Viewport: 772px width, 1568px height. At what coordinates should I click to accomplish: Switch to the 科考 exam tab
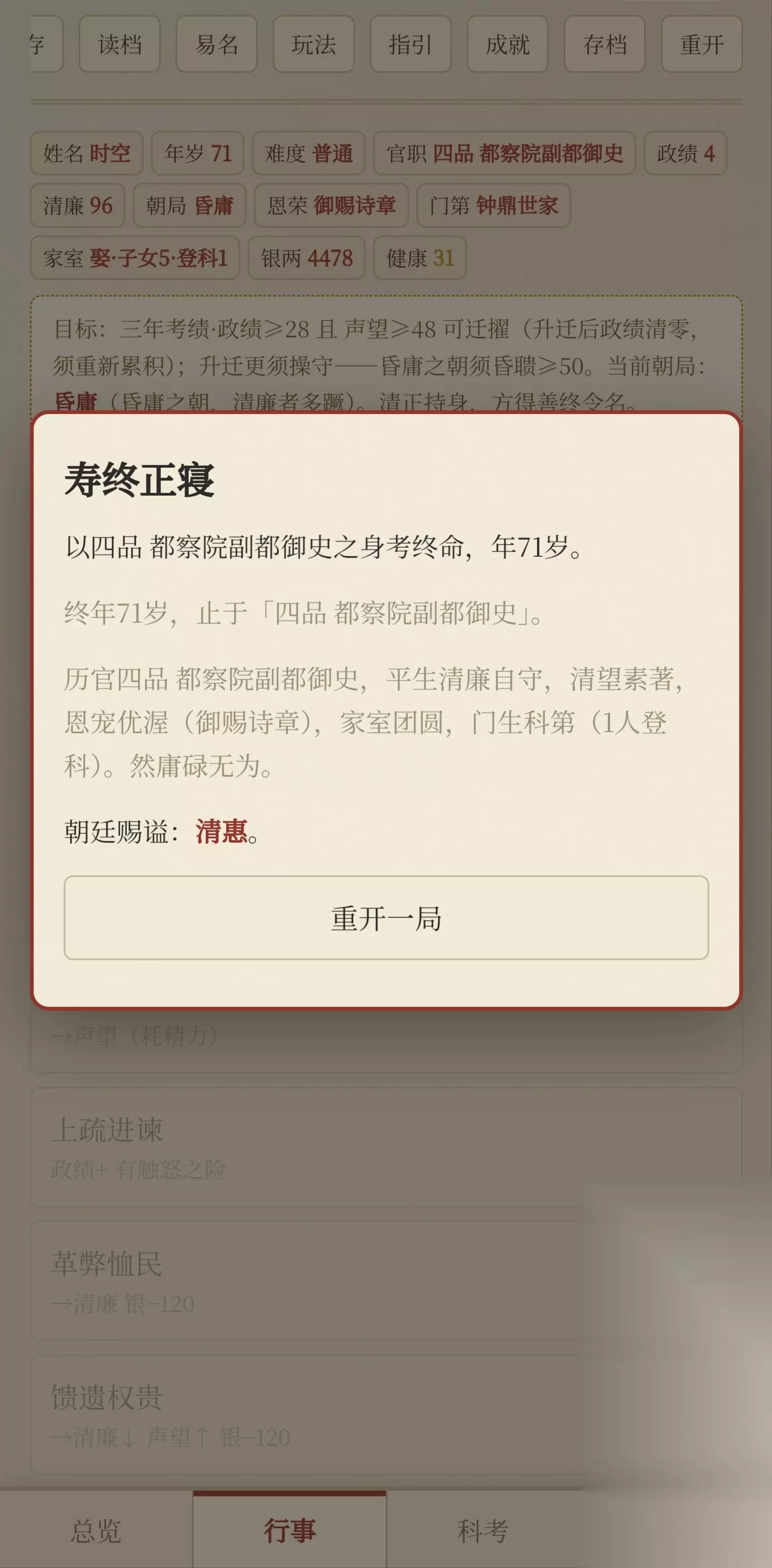point(483,1530)
